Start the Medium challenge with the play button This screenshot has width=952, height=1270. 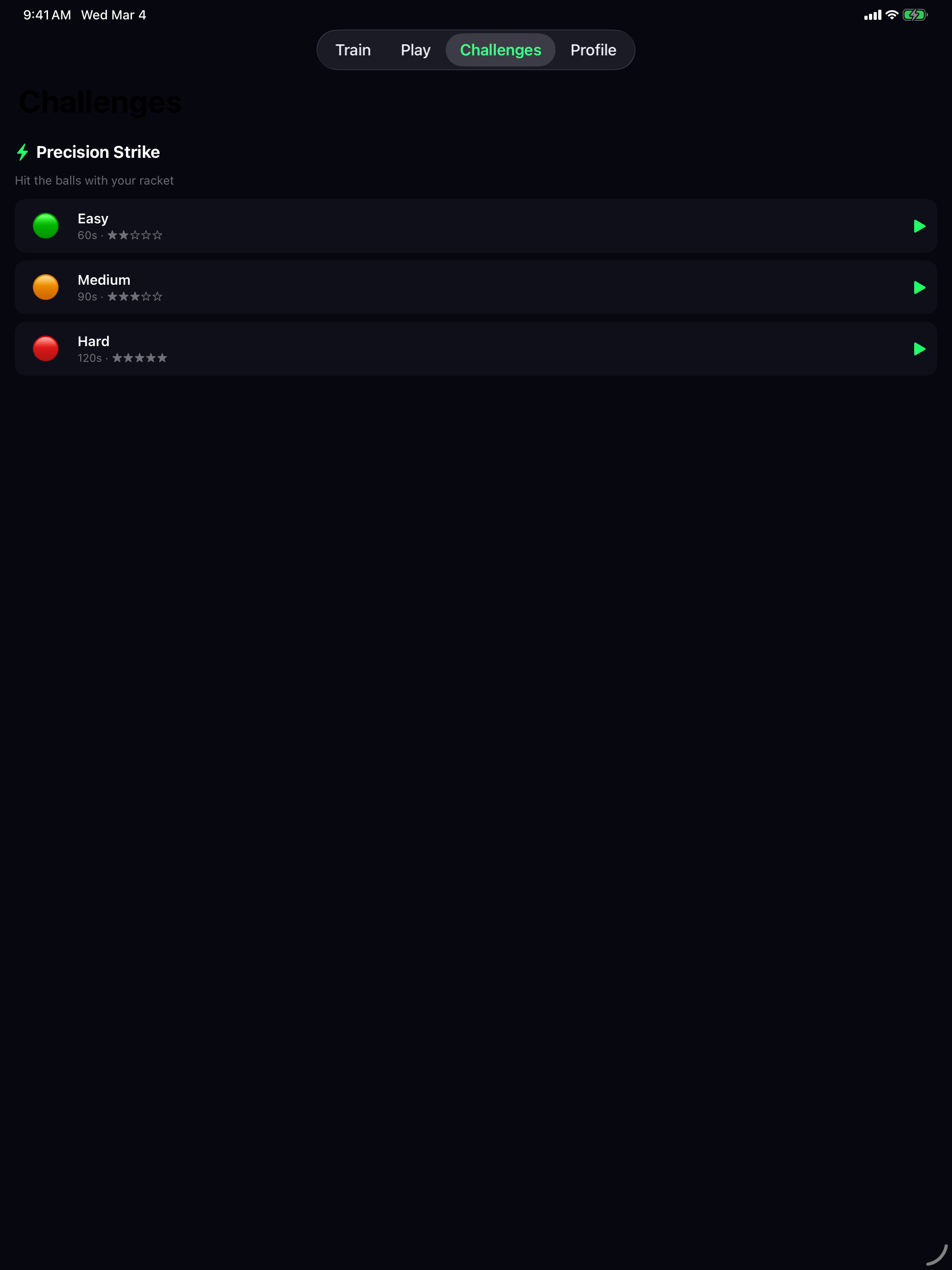tap(919, 287)
